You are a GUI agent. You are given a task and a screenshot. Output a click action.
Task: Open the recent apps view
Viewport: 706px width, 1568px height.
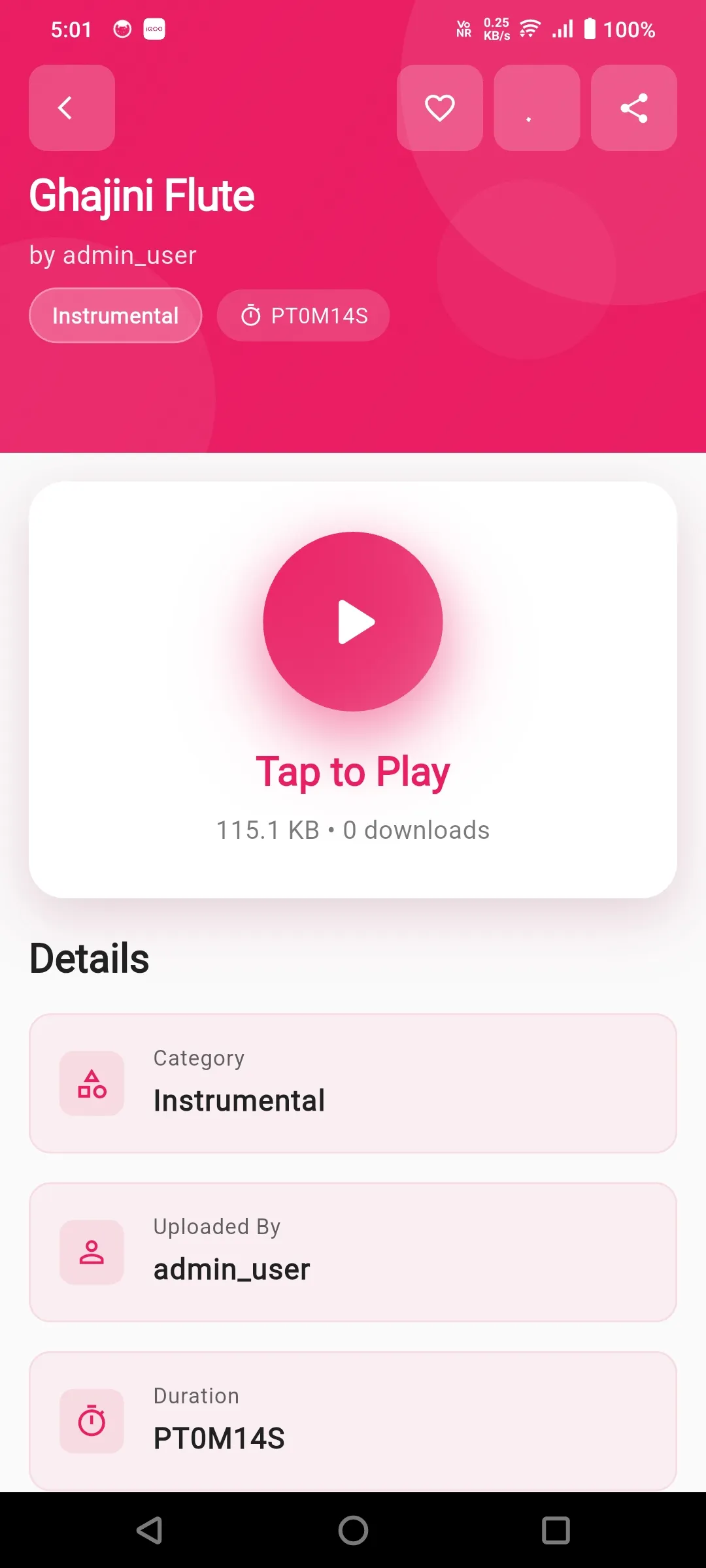tap(556, 1530)
